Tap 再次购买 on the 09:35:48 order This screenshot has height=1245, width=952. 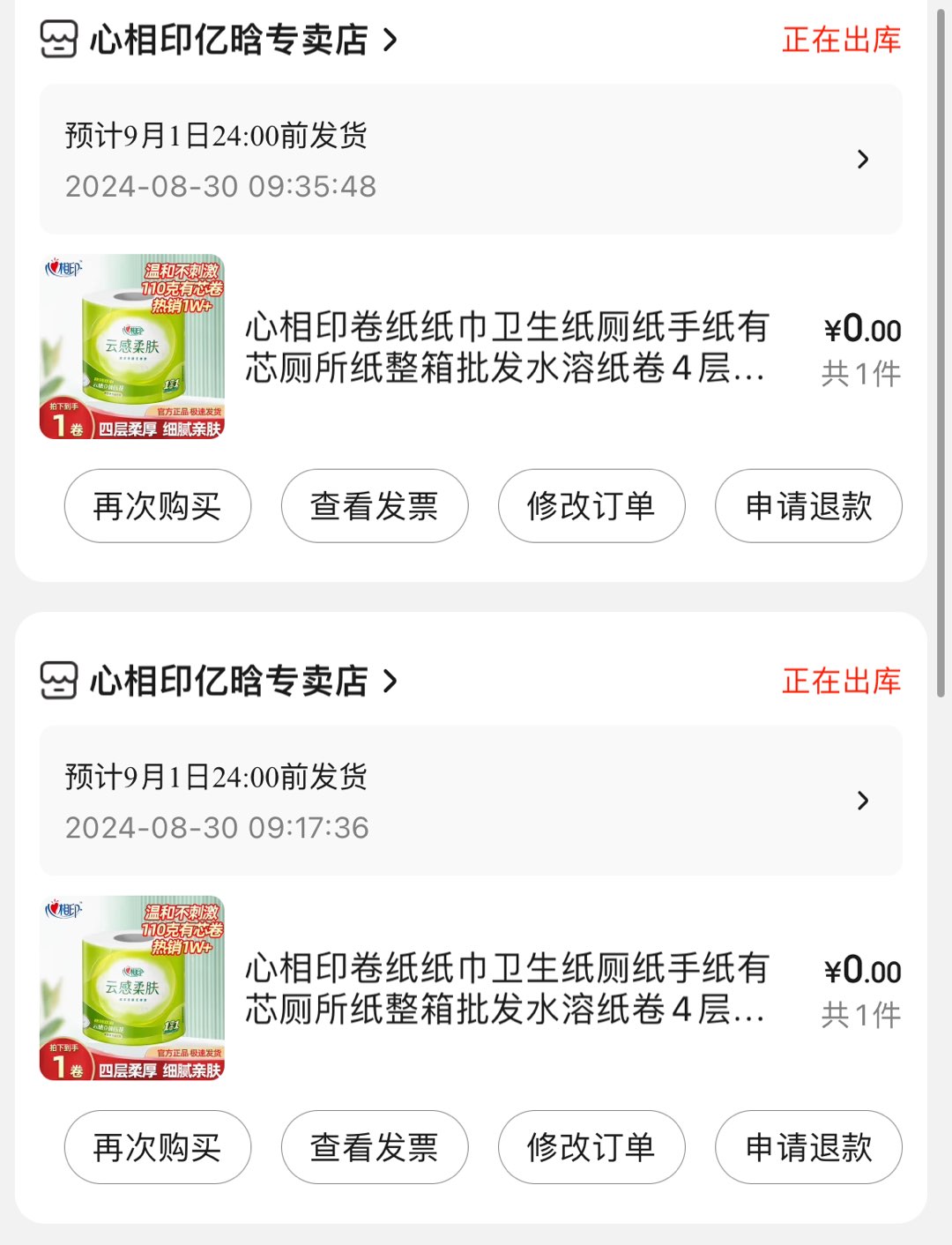pos(158,506)
